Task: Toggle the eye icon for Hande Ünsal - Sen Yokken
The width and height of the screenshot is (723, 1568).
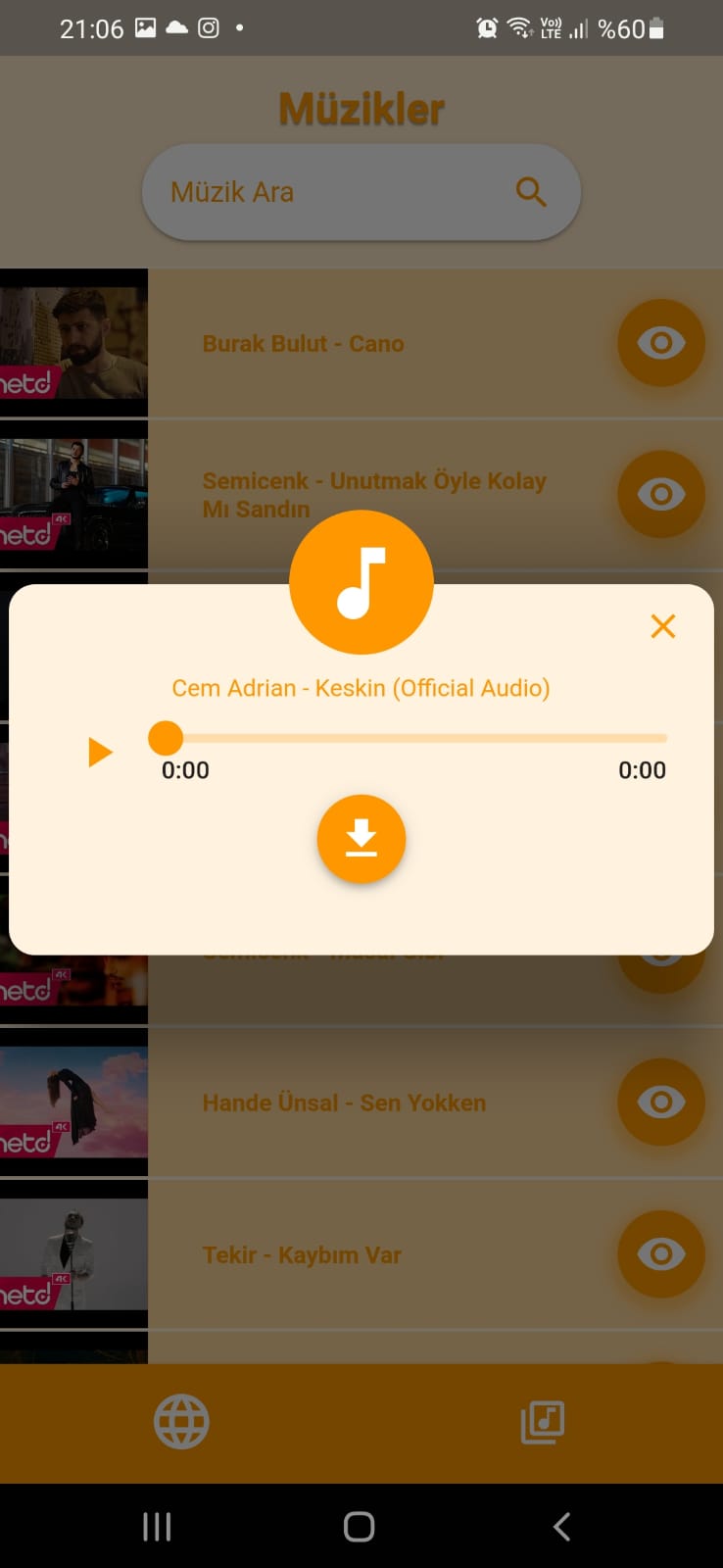Action: (x=661, y=1102)
